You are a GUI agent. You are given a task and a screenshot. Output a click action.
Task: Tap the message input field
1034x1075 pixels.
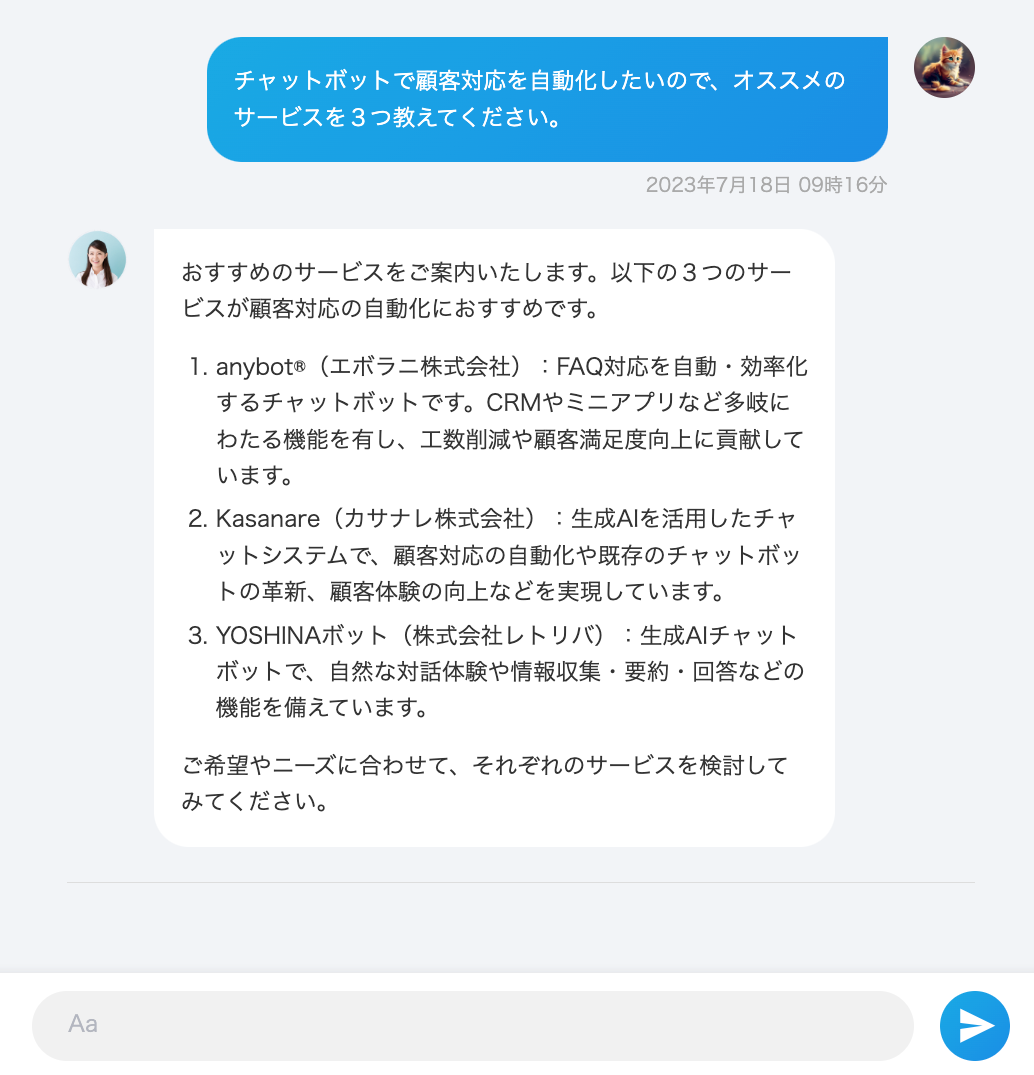point(472,1025)
